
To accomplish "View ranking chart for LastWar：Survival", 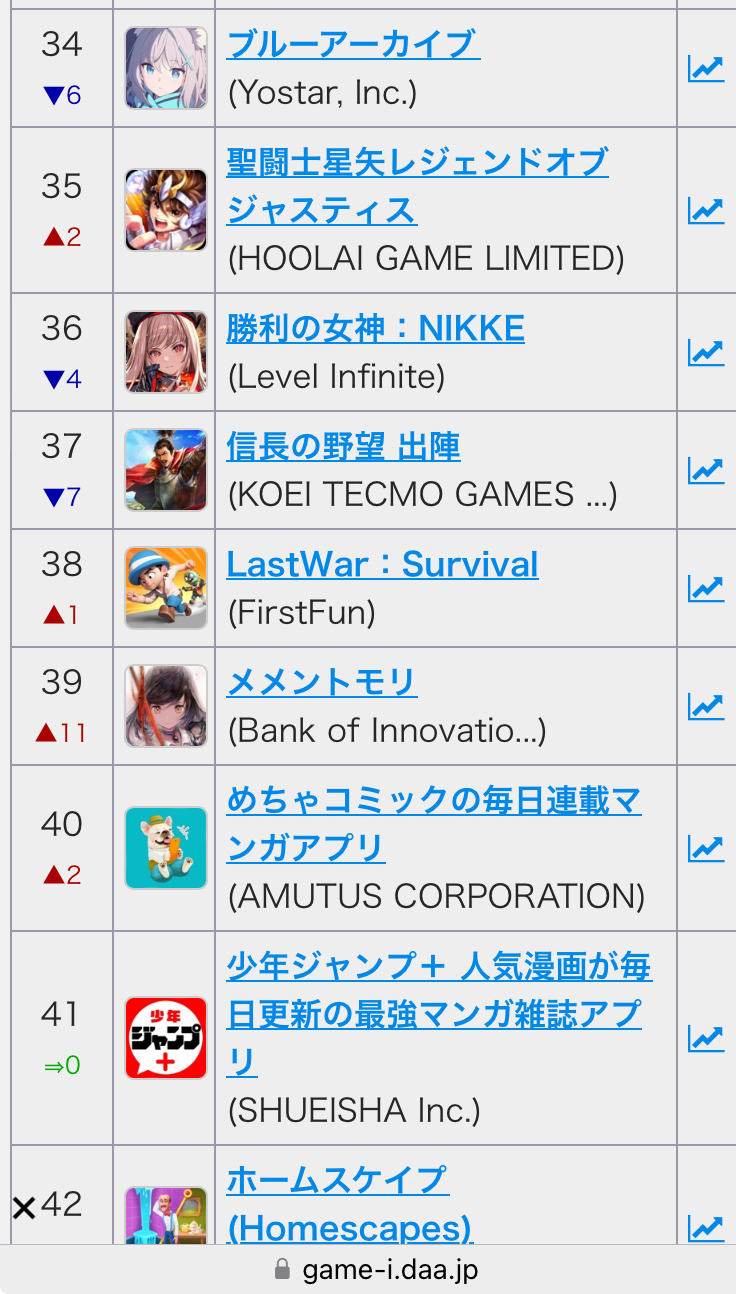I will pos(706,588).
